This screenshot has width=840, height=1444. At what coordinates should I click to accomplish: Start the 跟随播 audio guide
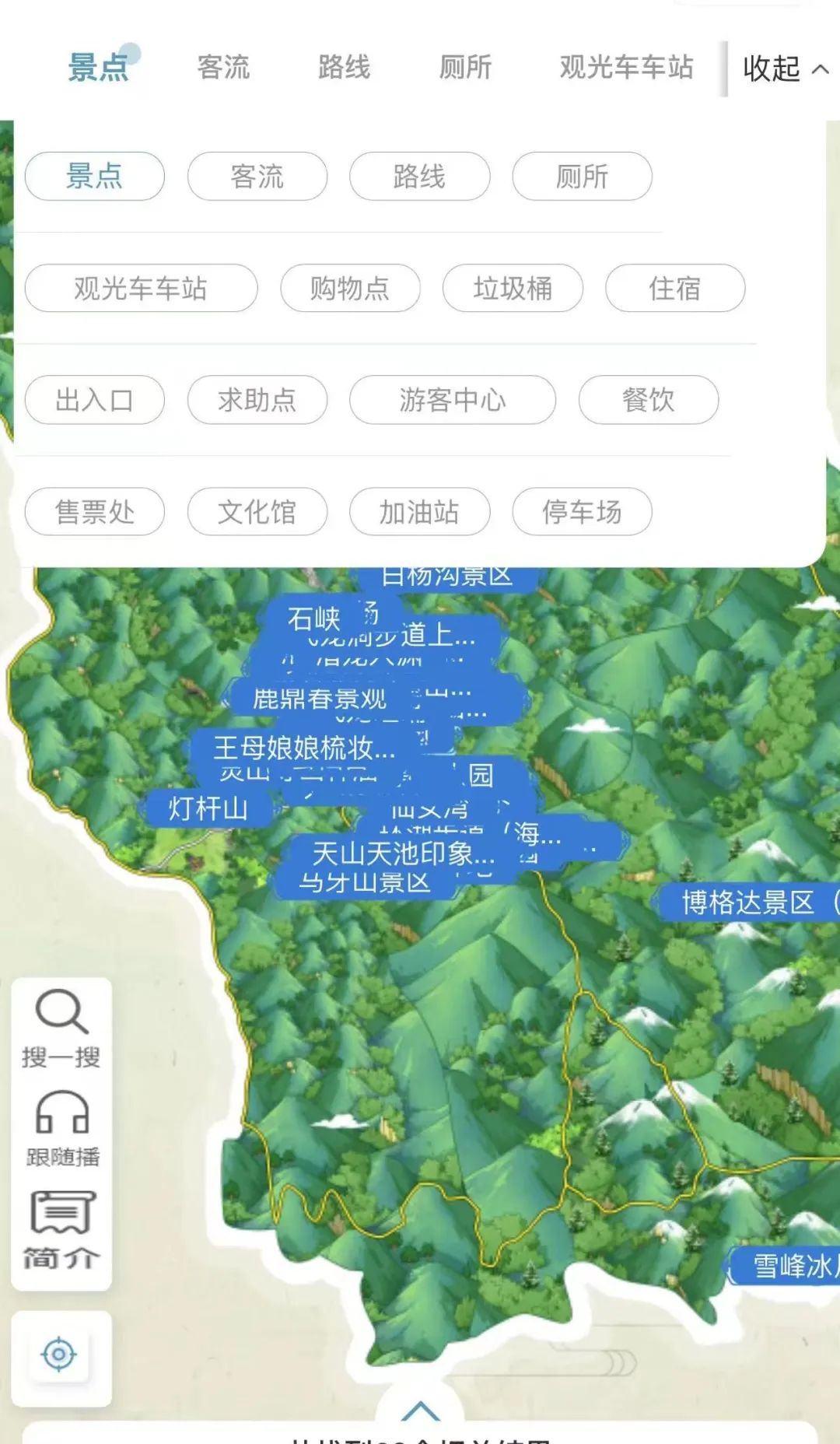61,1128
